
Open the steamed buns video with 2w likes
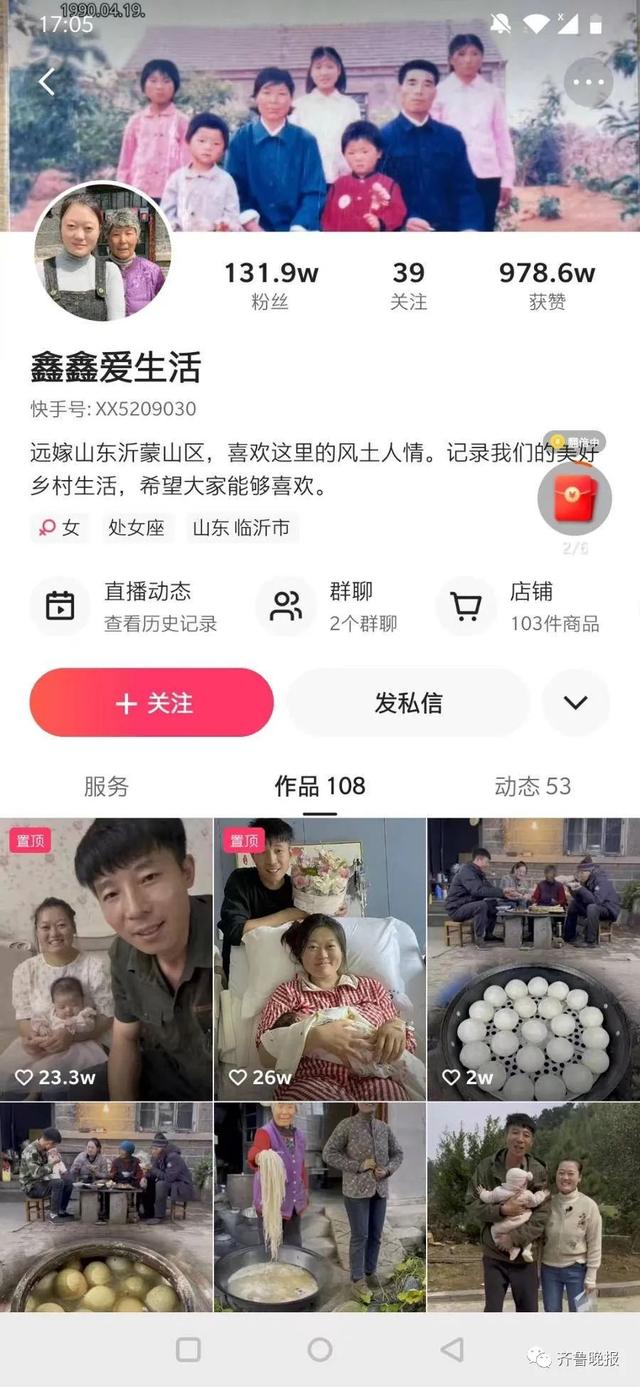click(x=533, y=958)
